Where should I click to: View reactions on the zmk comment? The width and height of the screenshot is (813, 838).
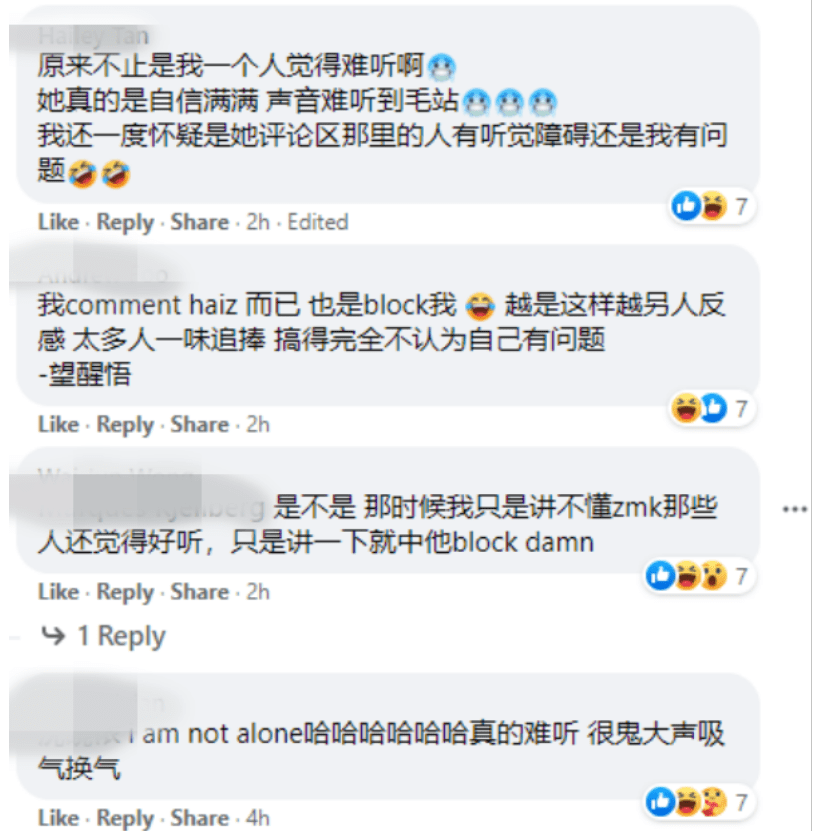click(x=698, y=576)
